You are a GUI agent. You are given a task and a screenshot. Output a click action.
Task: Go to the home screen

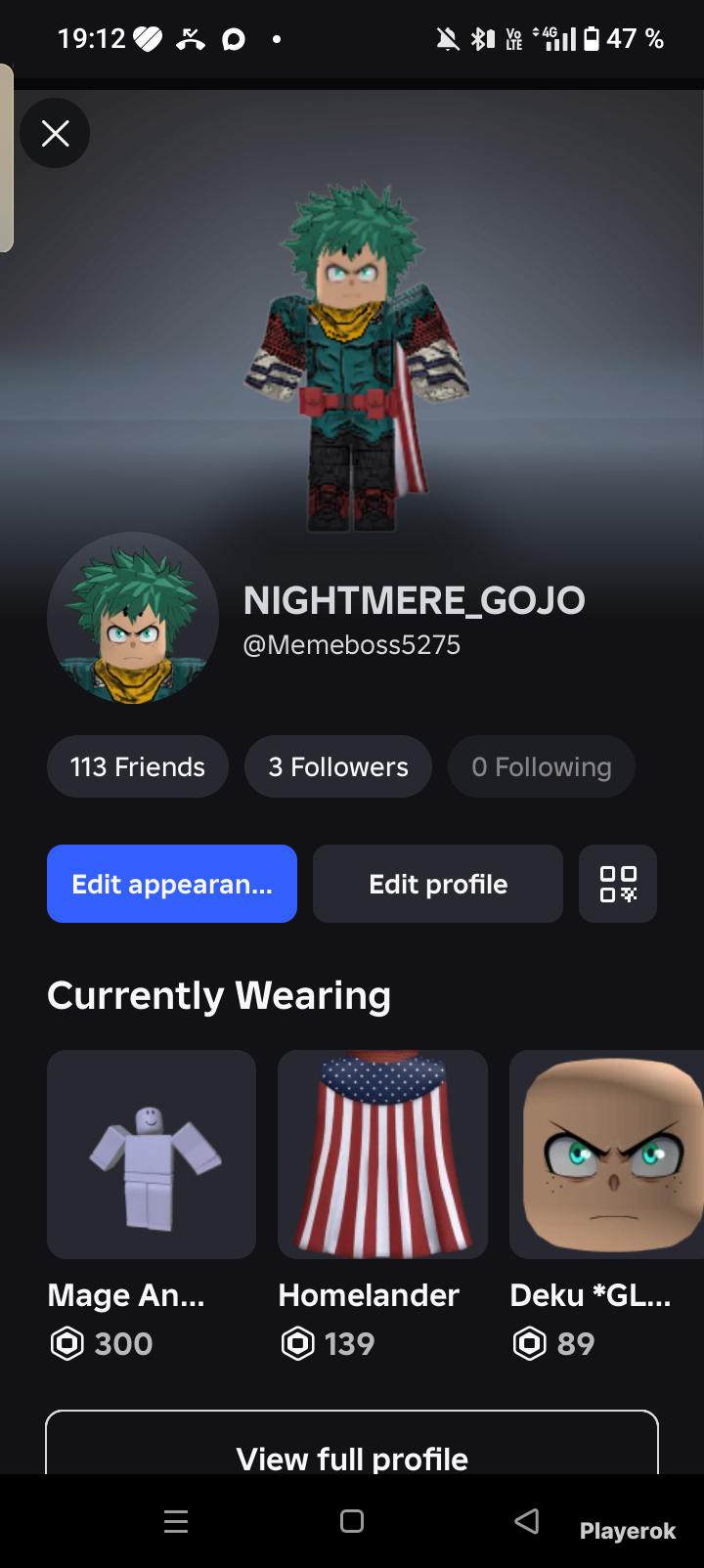[x=352, y=1521]
